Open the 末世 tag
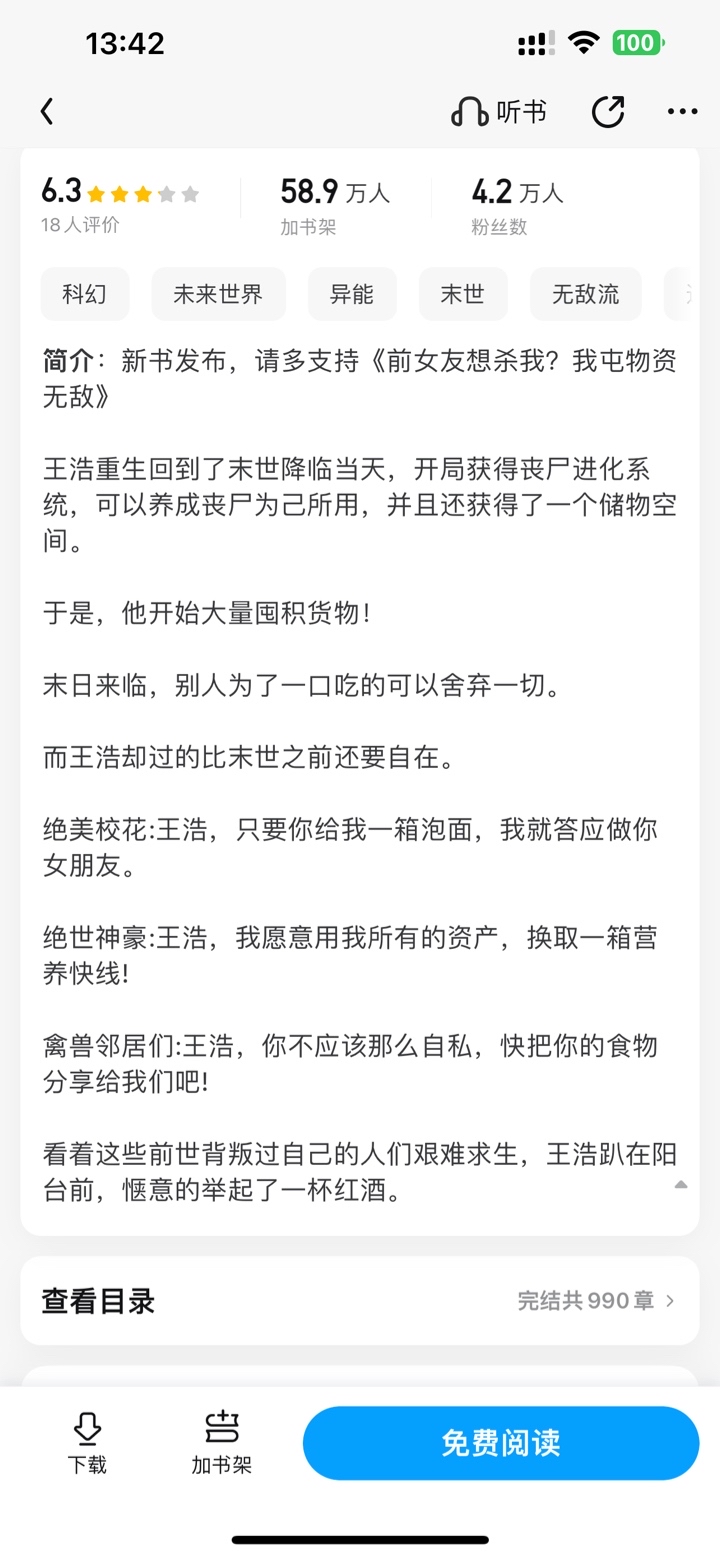 (463, 294)
